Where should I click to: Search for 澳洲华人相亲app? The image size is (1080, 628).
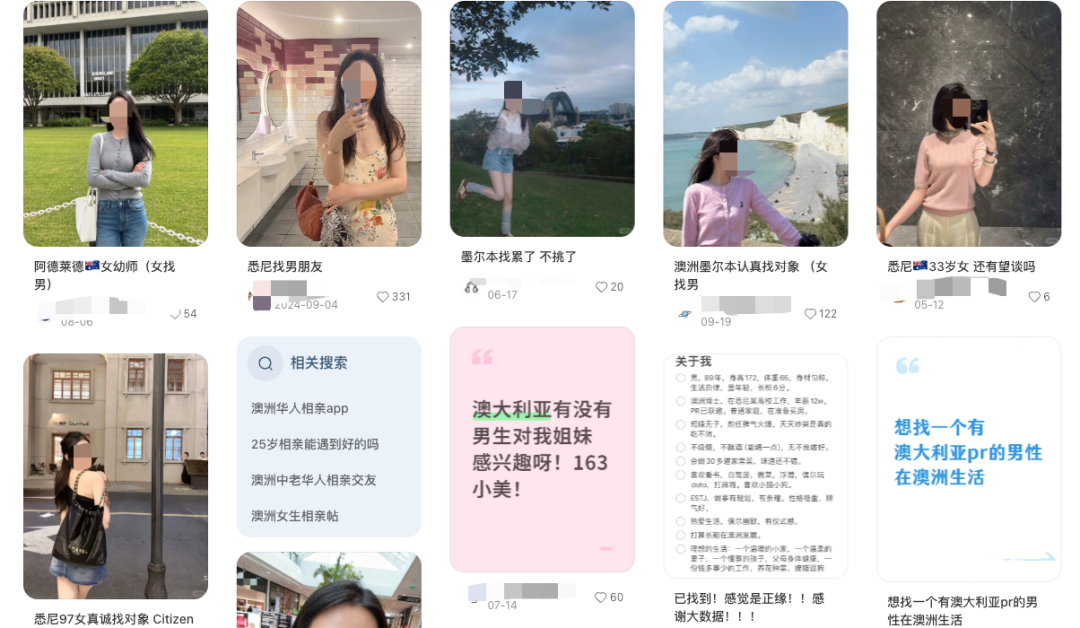point(300,408)
